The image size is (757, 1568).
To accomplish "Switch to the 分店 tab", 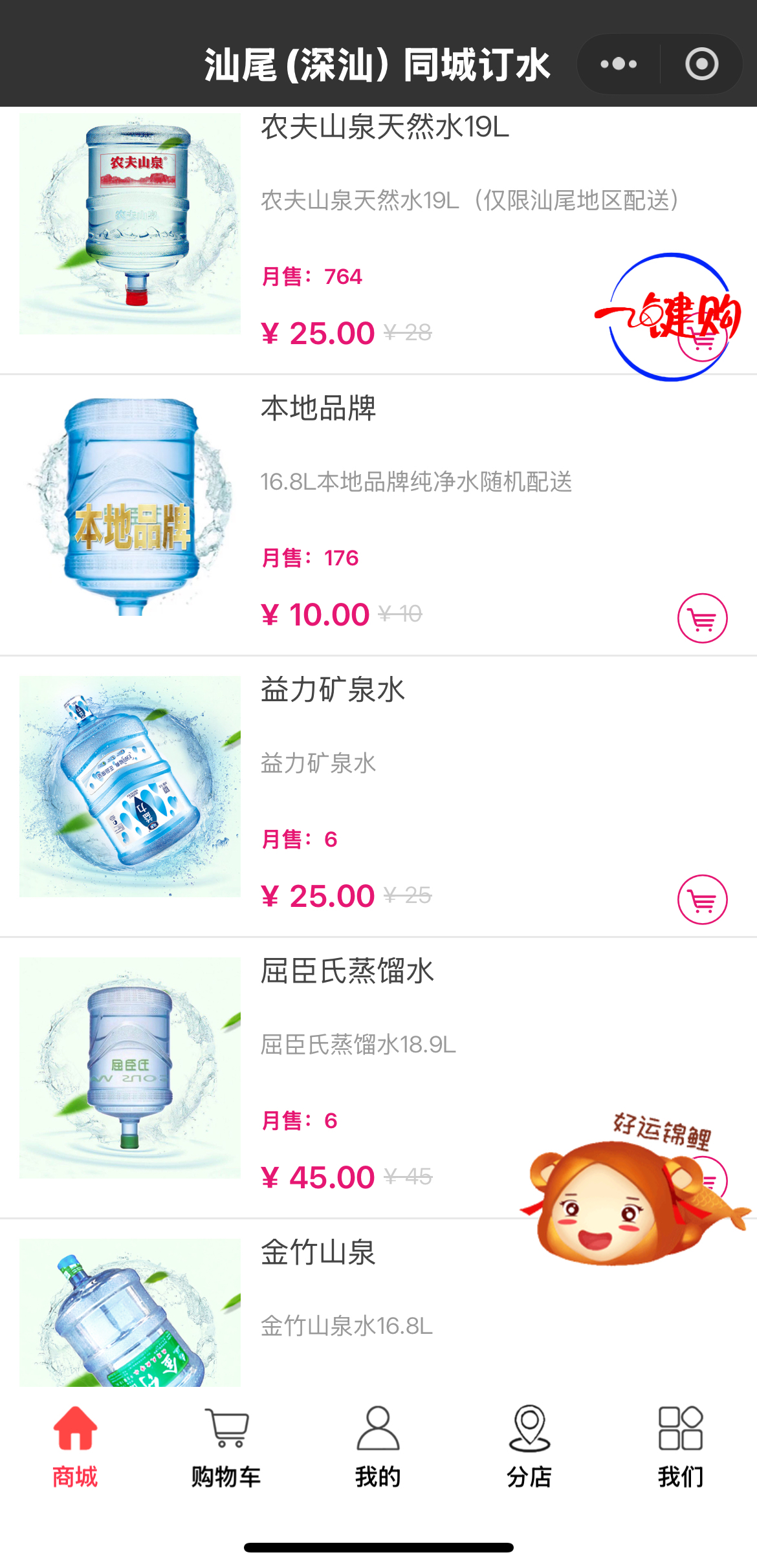I will tap(529, 1446).
